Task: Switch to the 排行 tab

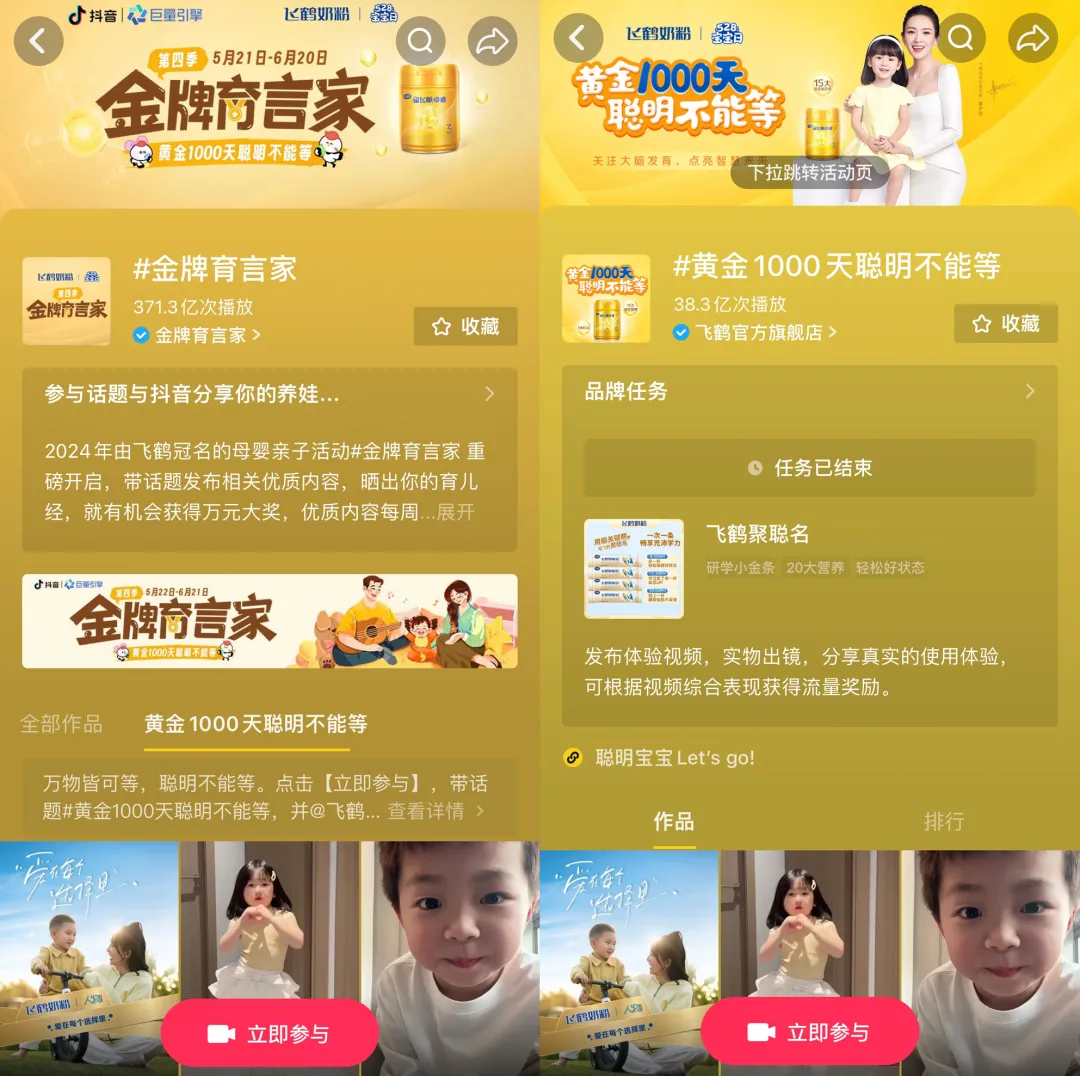Action: pyautogui.click(x=943, y=821)
